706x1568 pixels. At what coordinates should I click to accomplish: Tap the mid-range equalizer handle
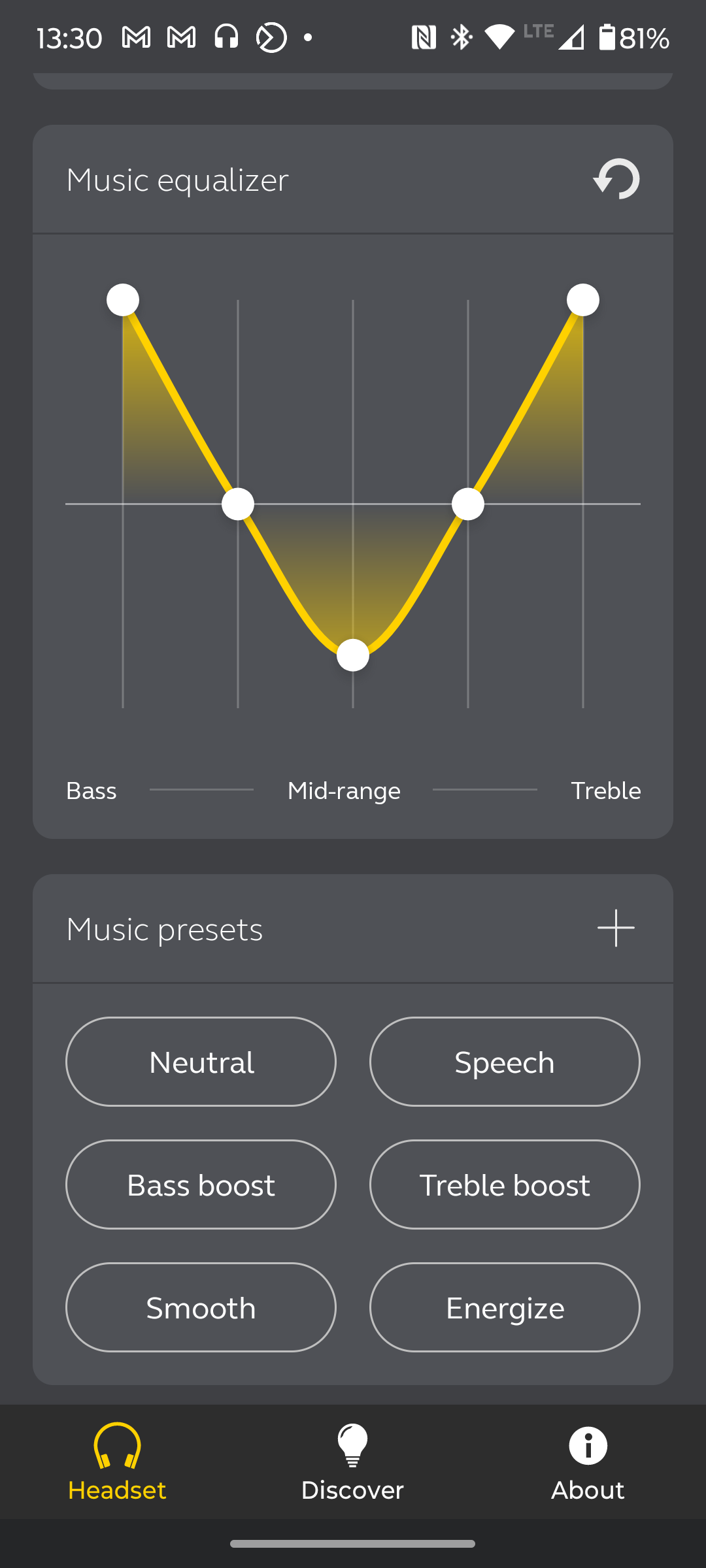(353, 655)
